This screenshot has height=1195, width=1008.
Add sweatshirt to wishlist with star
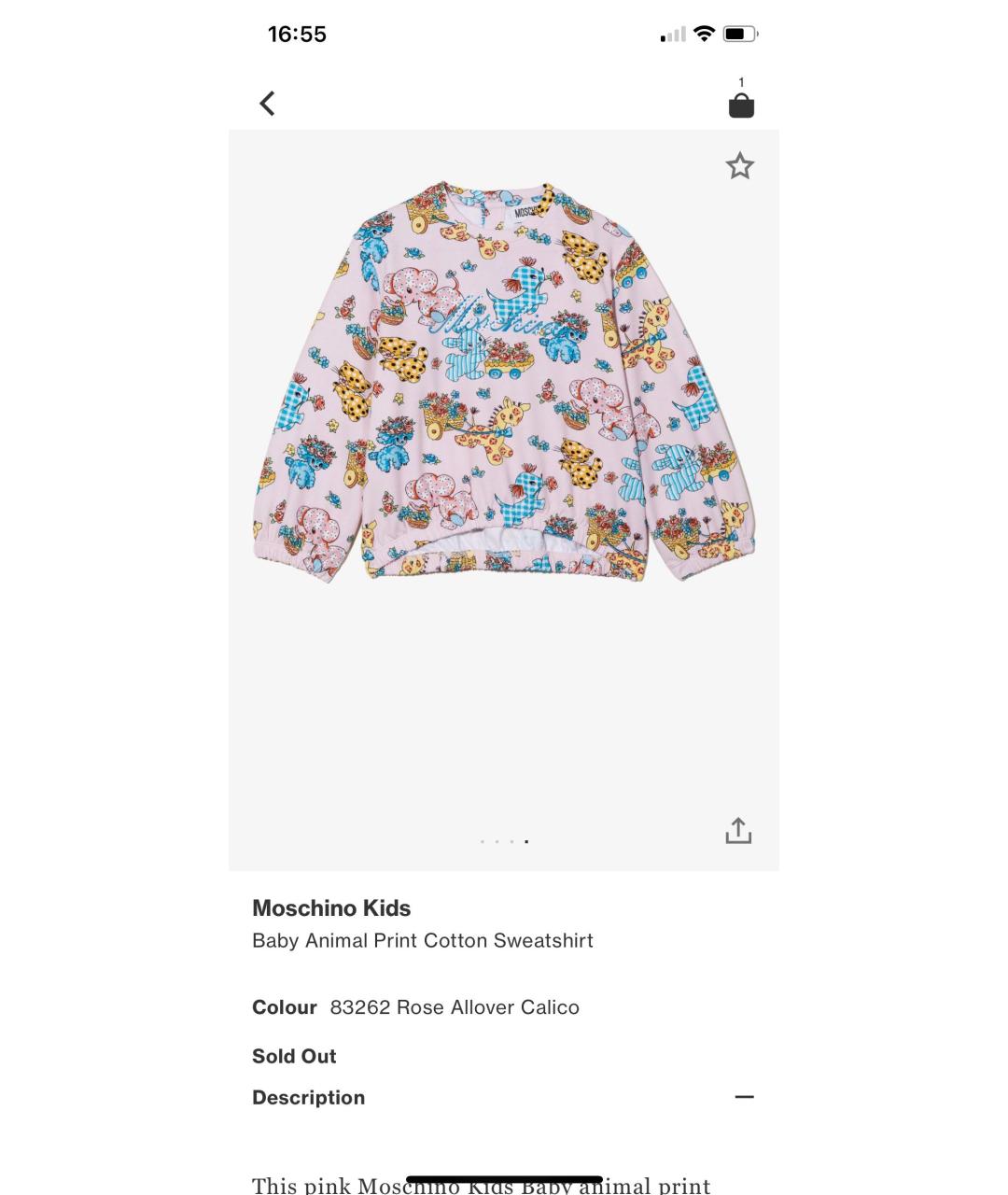point(739,166)
